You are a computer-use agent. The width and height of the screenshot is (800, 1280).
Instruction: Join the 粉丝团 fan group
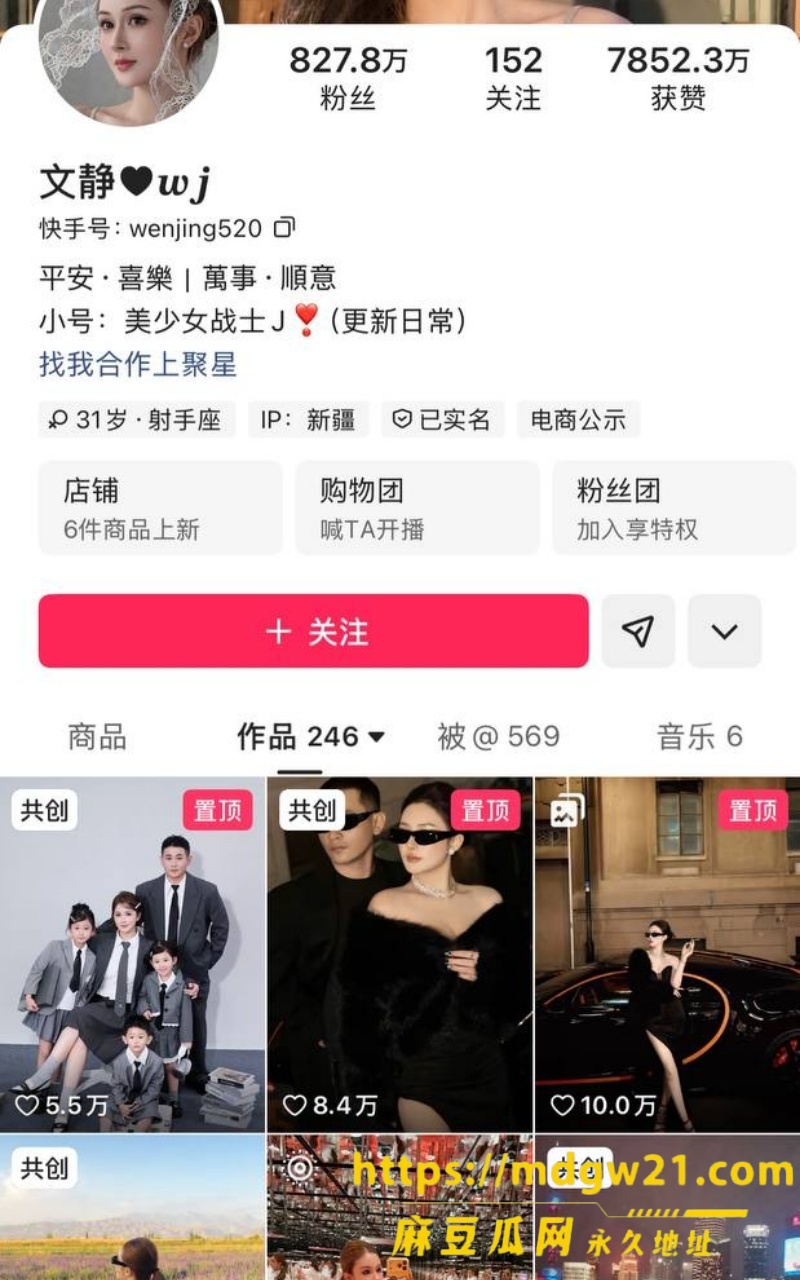(674, 508)
